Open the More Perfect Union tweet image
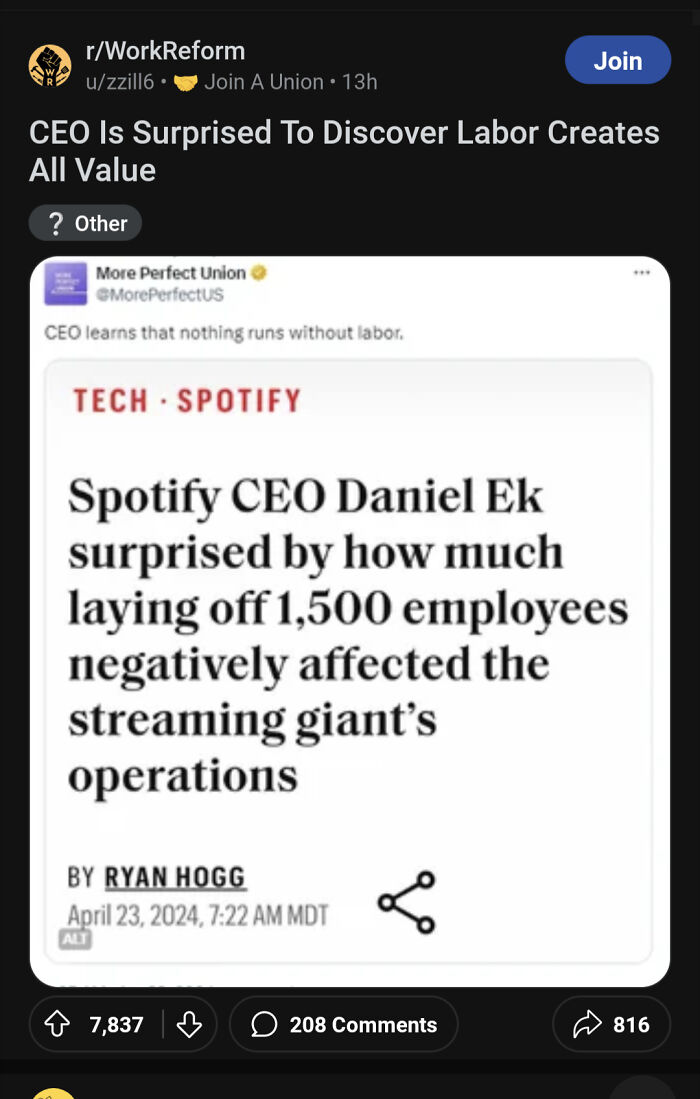Screen dimensions: 700x1099 tap(350, 620)
